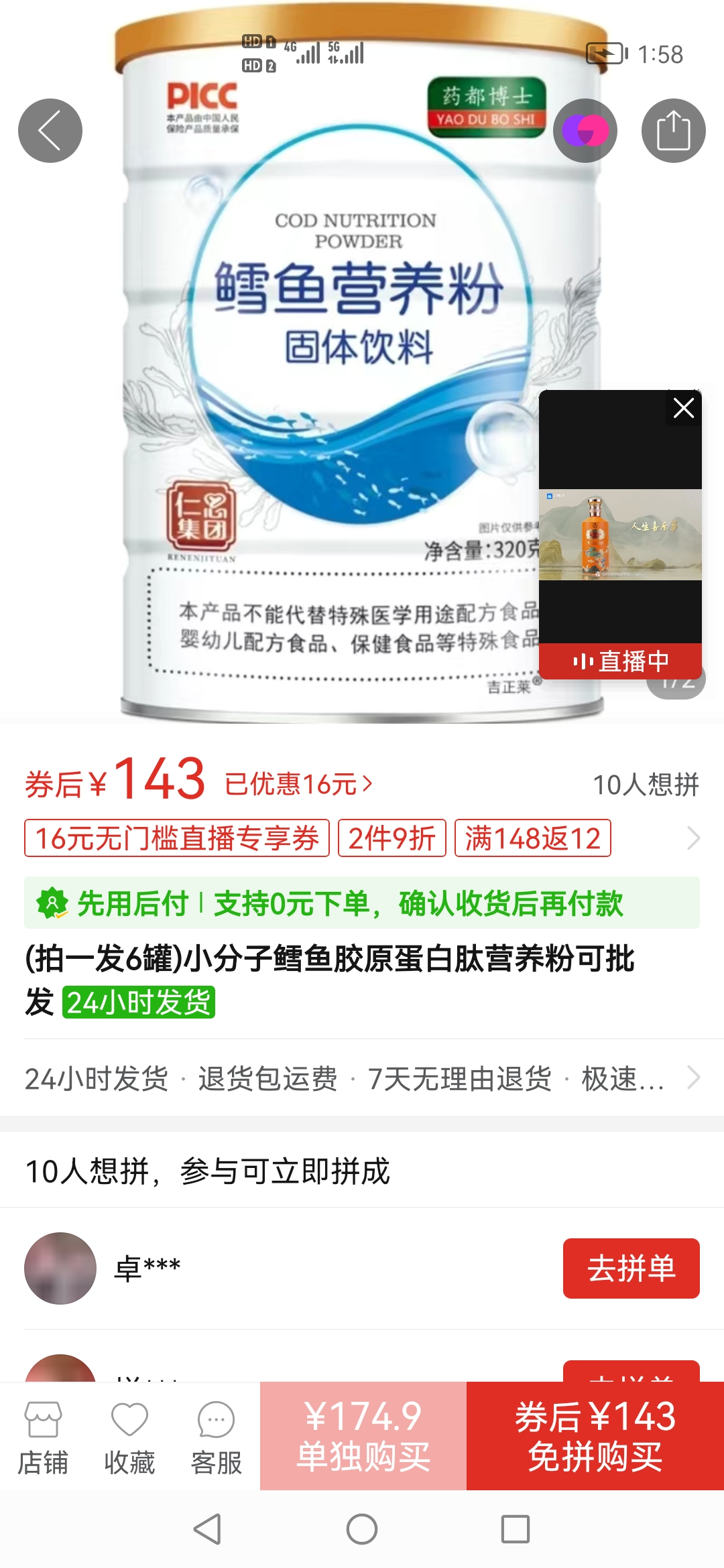Open the purple-pink circle icon

point(585,131)
